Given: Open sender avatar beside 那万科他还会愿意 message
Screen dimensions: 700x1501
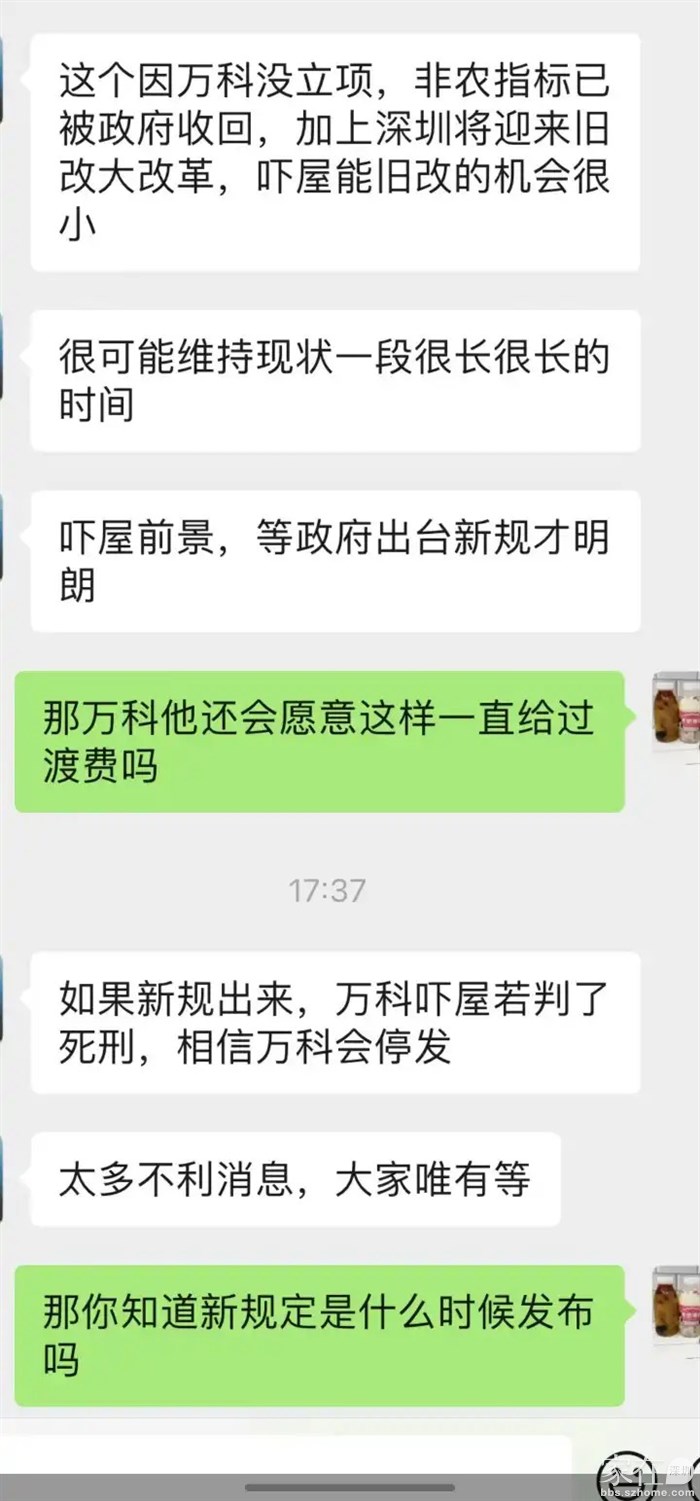Looking at the screenshot, I should [x=676, y=711].
